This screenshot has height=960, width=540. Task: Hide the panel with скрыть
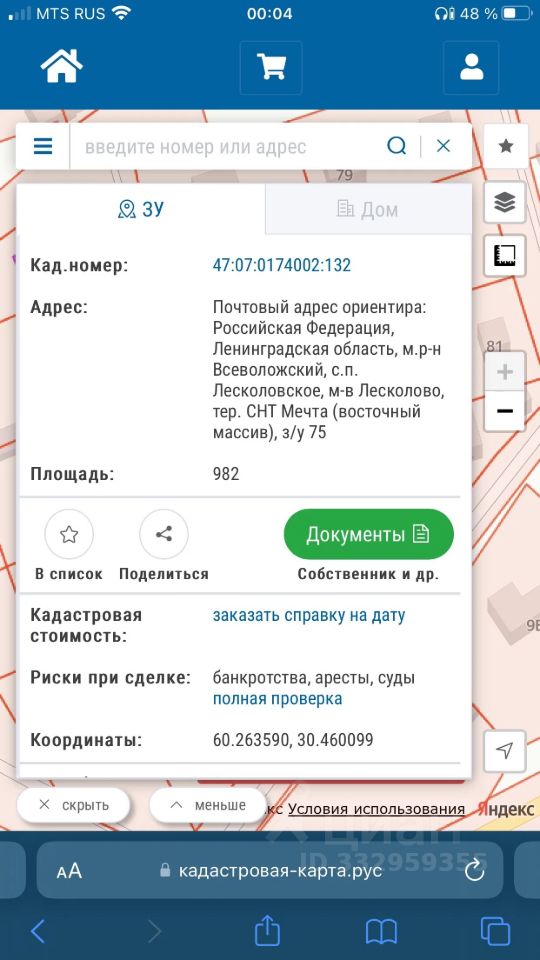point(73,805)
